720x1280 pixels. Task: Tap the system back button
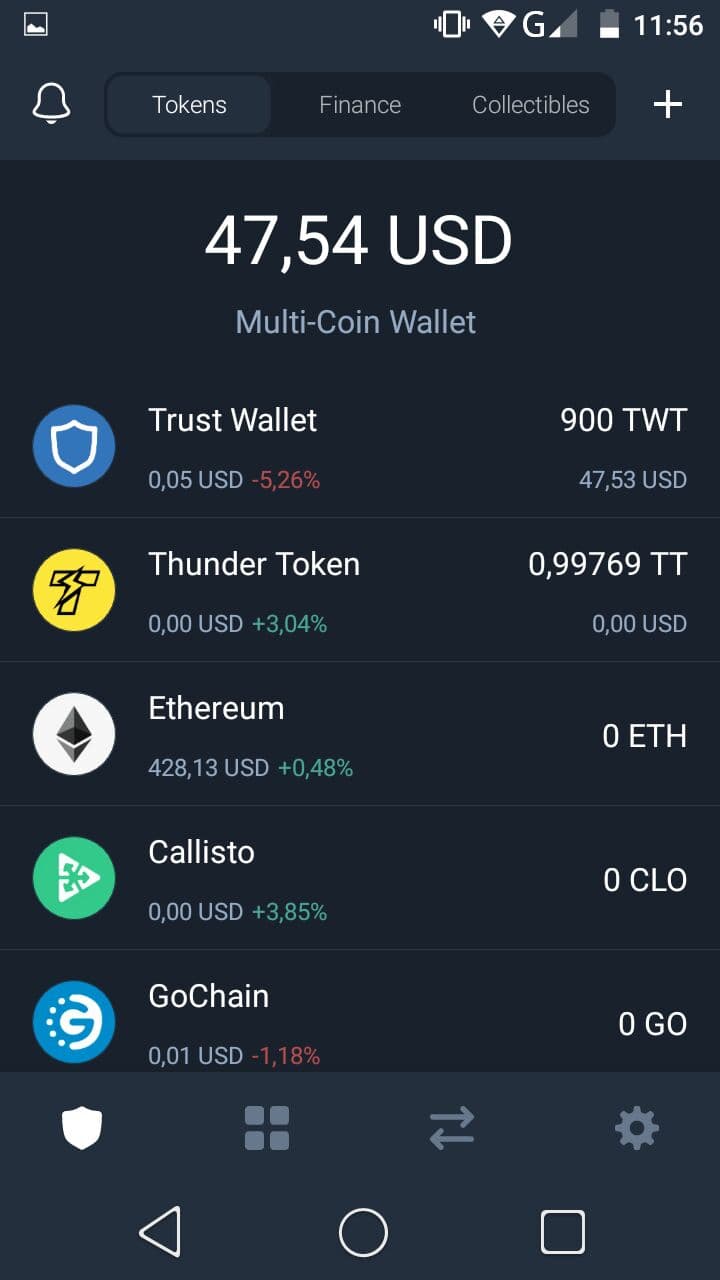(160, 1231)
